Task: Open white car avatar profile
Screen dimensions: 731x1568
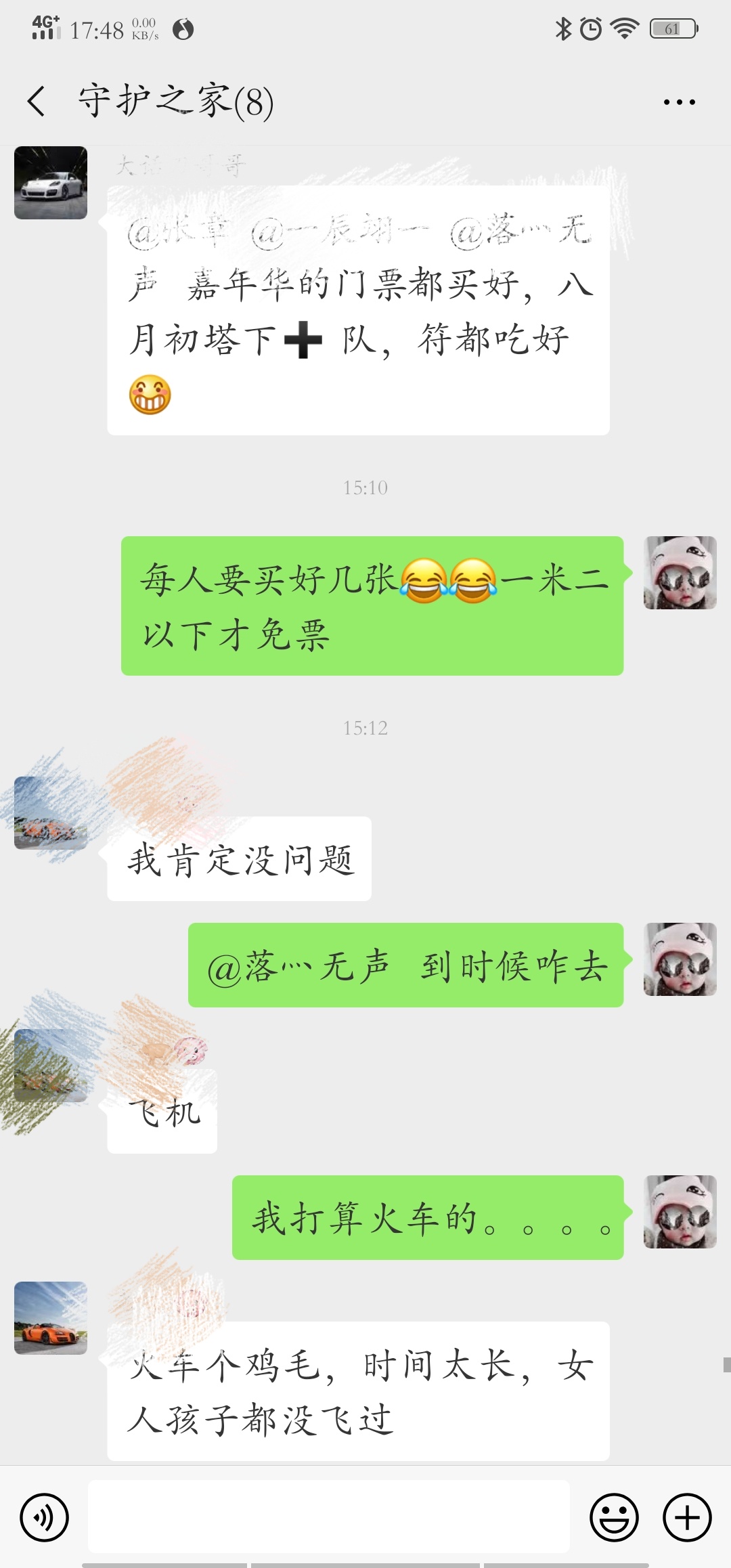Action: (51, 183)
